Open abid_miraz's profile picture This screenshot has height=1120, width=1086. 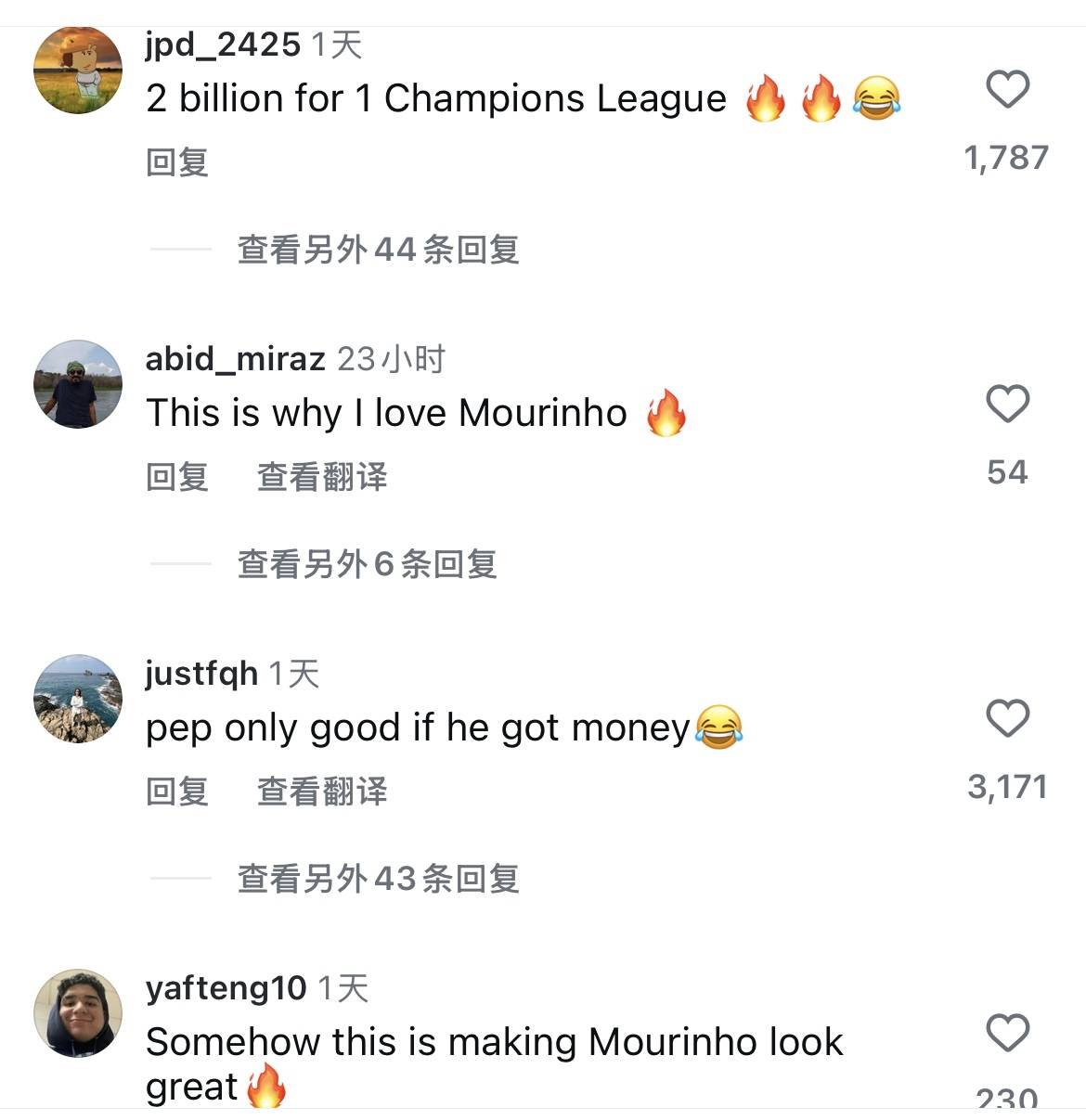pyautogui.click(x=78, y=384)
